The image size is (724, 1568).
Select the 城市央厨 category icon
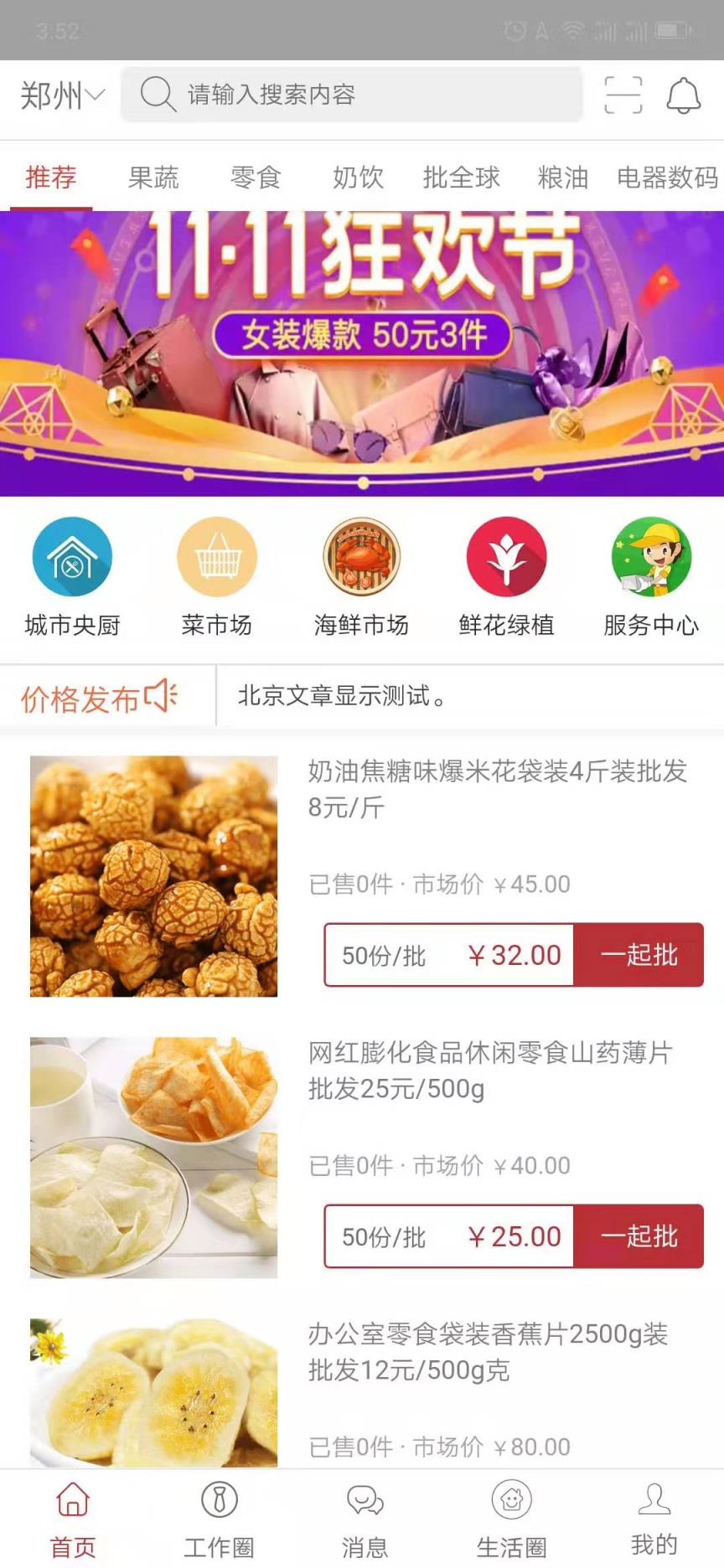(x=71, y=555)
